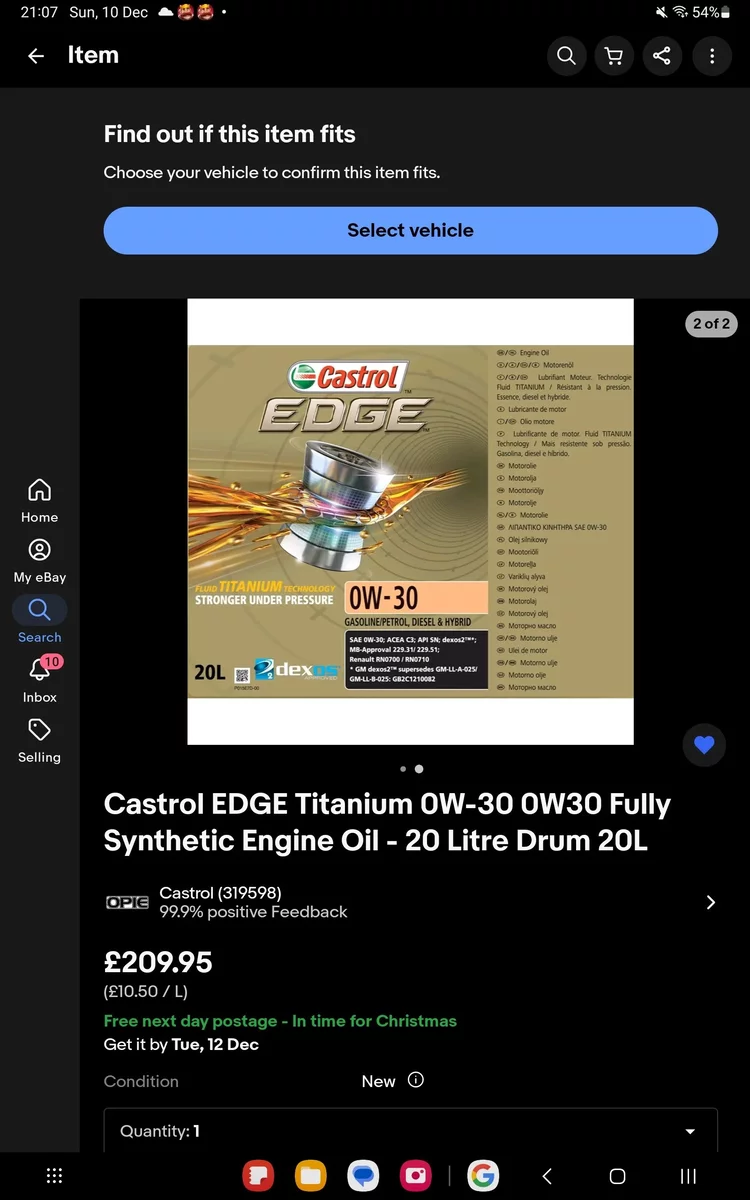Go to the Home tab
The image size is (750, 1200).
coord(39,500)
